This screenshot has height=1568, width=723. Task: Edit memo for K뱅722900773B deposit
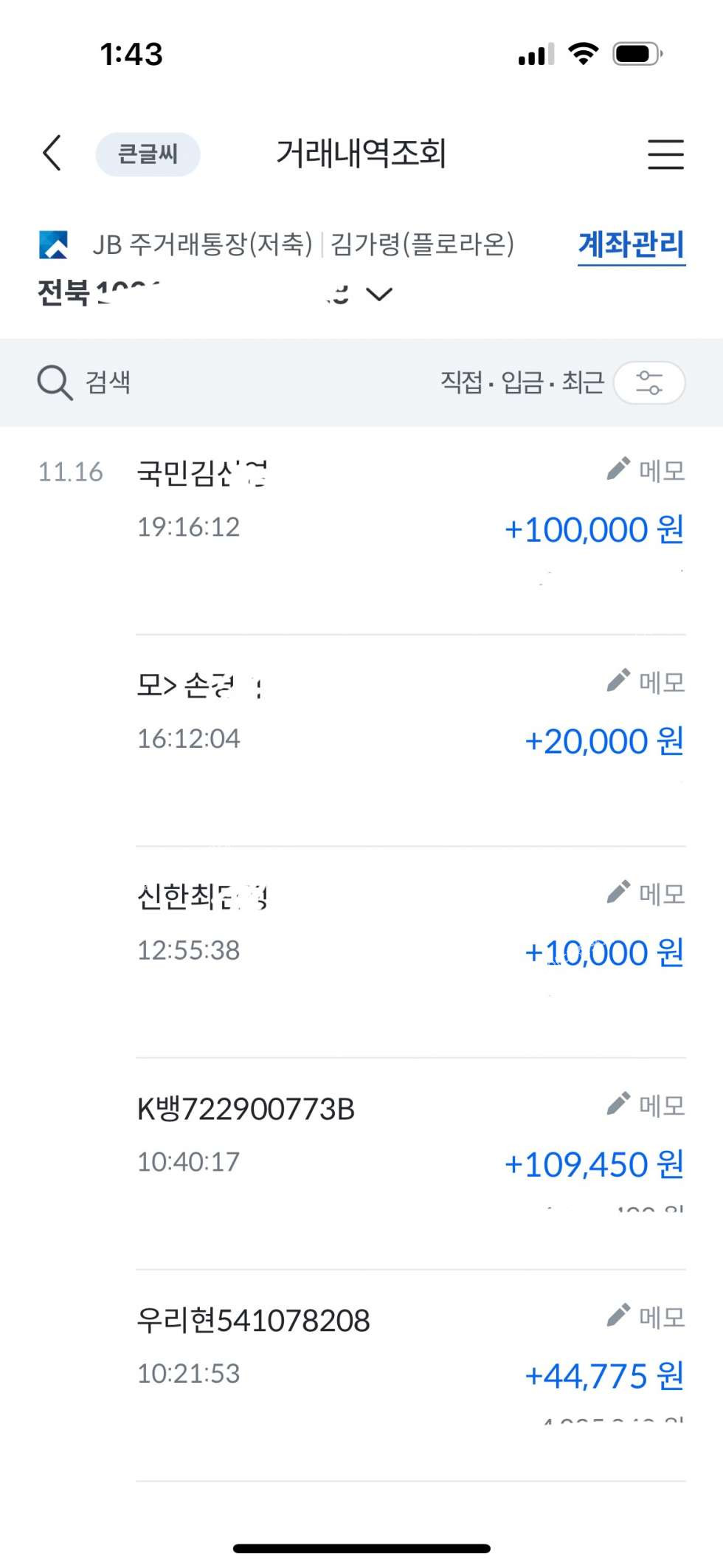[x=646, y=1105]
